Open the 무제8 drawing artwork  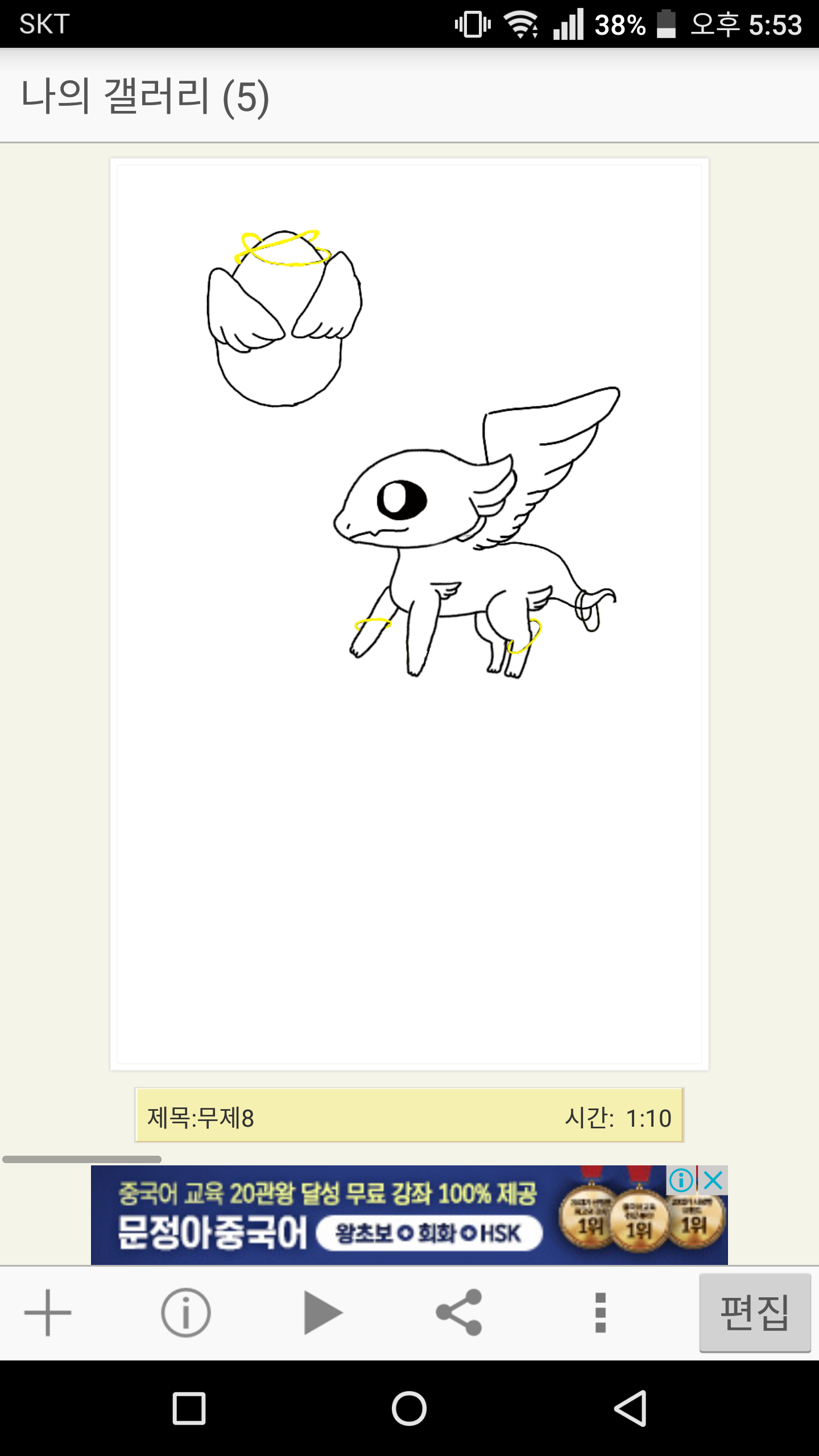click(x=409, y=614)
